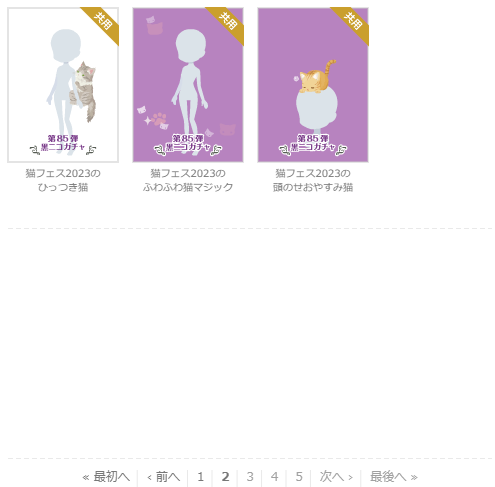This screenshot has height=487, width=495.
Task: Select page 3 in pagination
Action: (x=250, y=477)
